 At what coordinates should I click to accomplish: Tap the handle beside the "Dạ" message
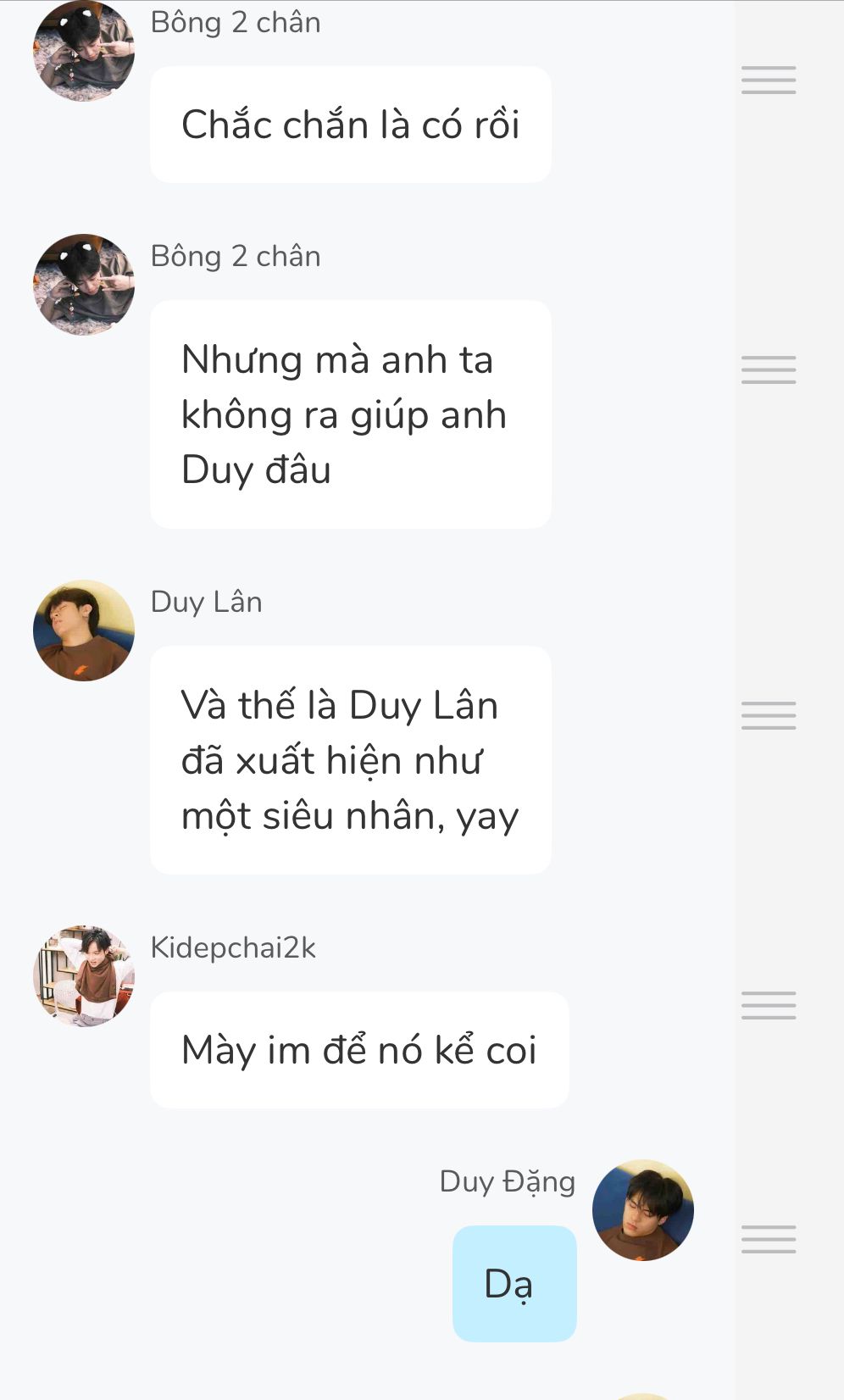769,1239
